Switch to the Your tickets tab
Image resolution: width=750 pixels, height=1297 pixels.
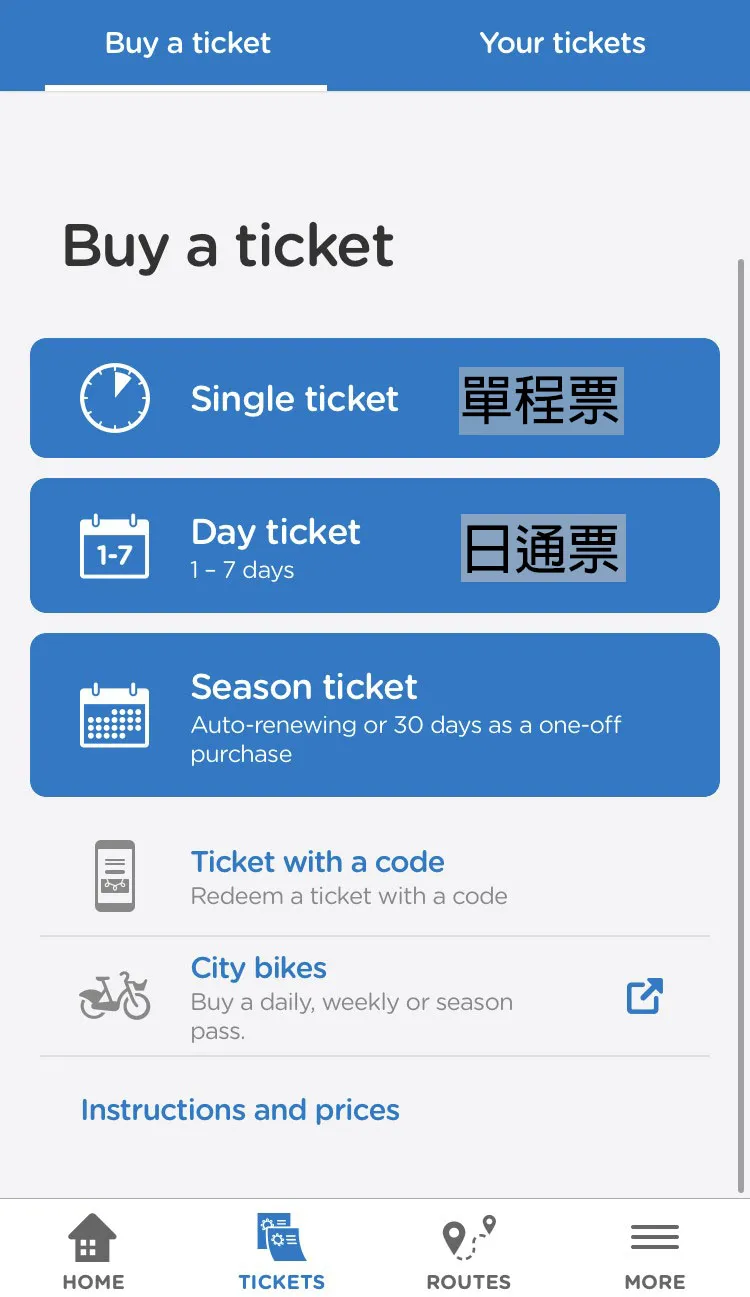point(562,44)
